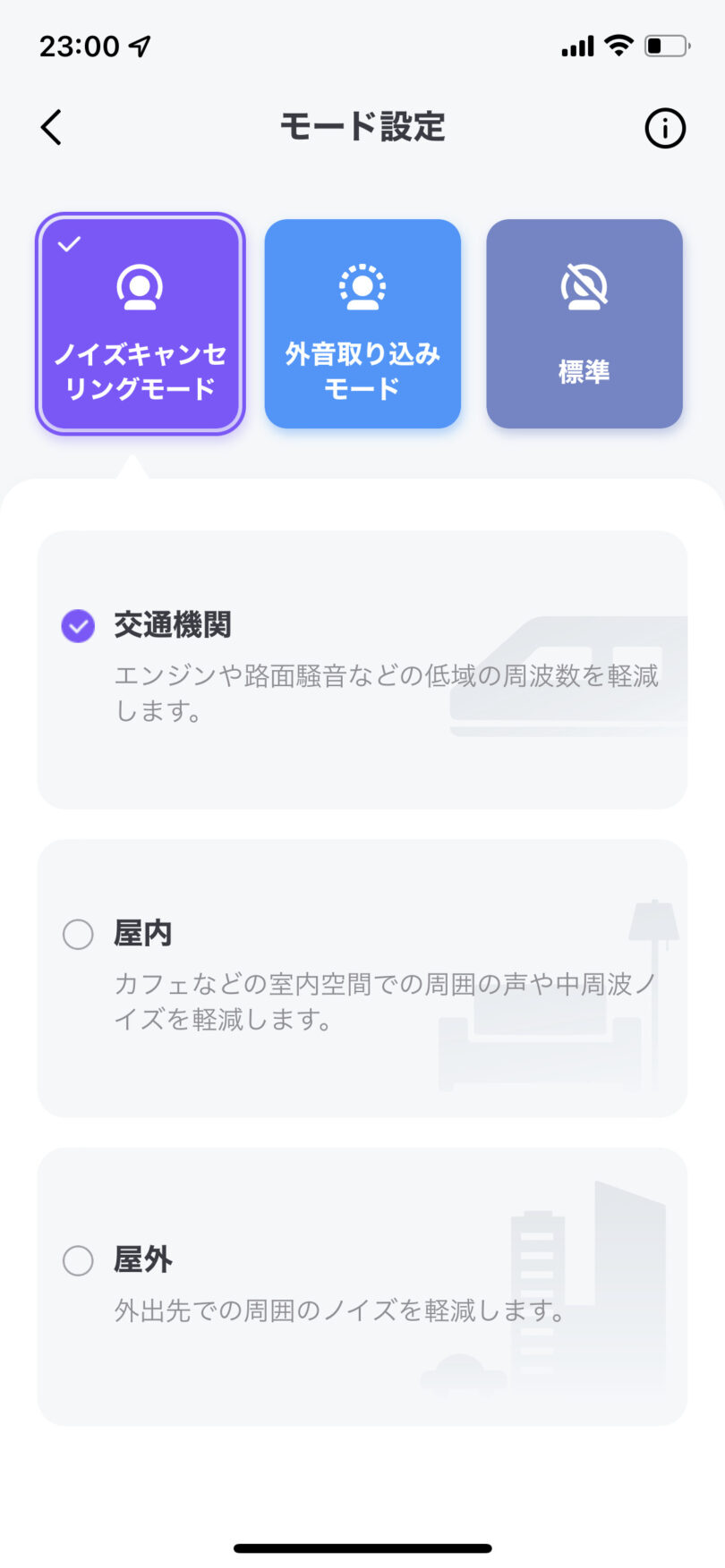
Task: Switch to 外音取り込みモード
Action: [362, 324]
